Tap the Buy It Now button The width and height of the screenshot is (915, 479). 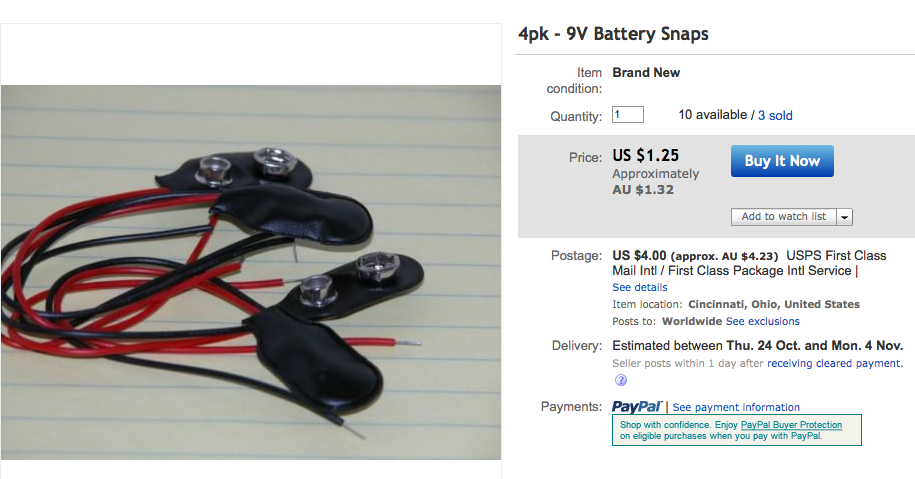[782, 161]
